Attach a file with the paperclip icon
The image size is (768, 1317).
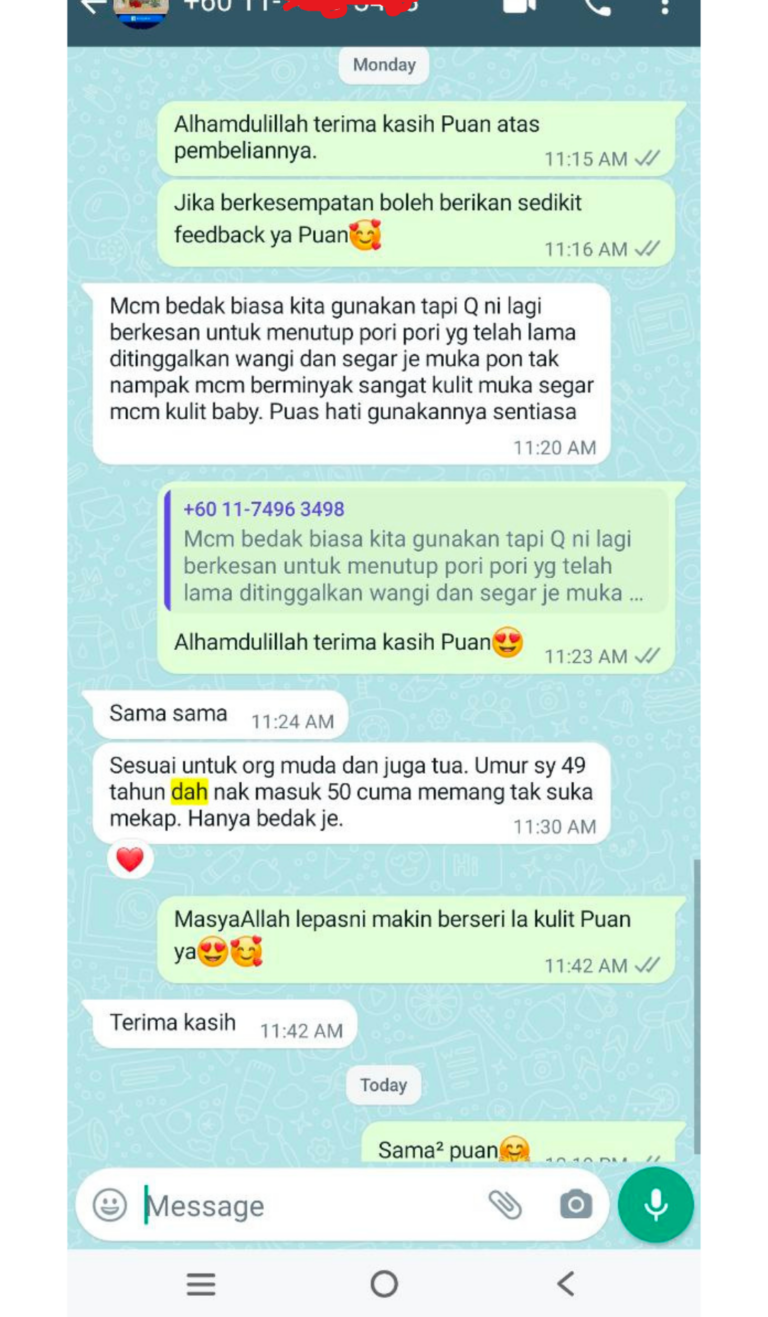tap(505, 1205)
